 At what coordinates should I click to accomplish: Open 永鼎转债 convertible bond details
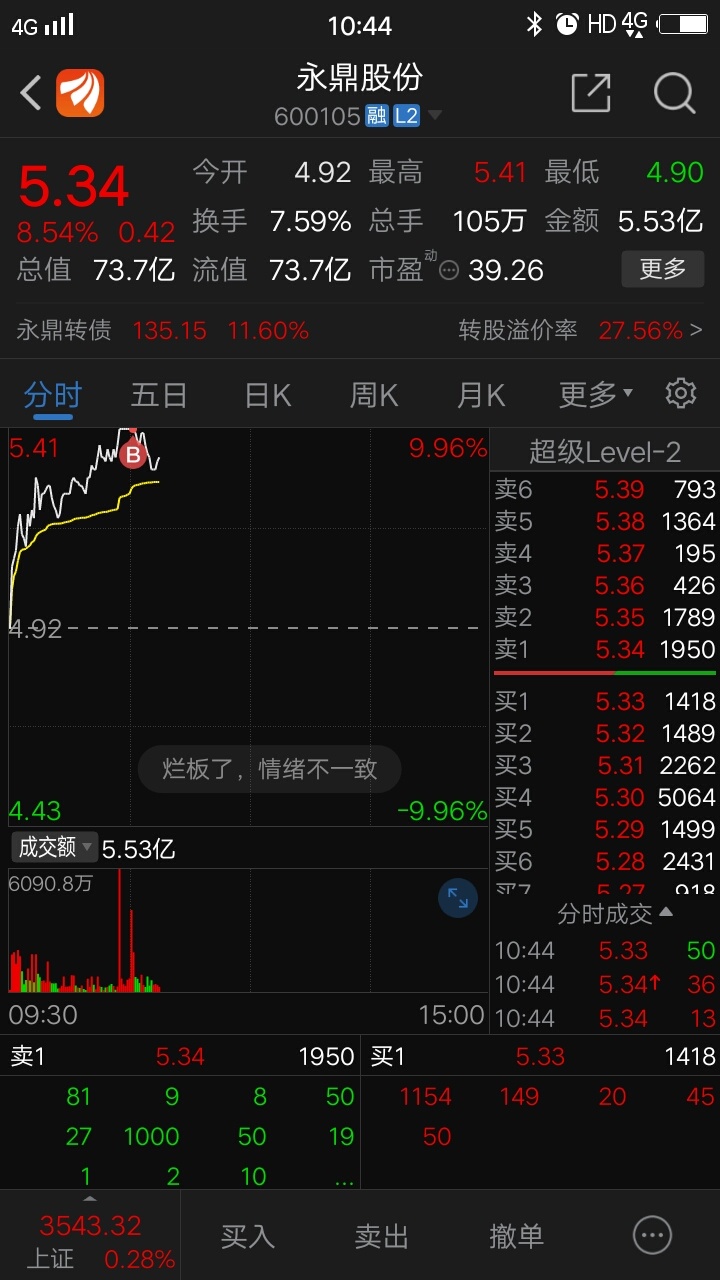tap(360, 330)
